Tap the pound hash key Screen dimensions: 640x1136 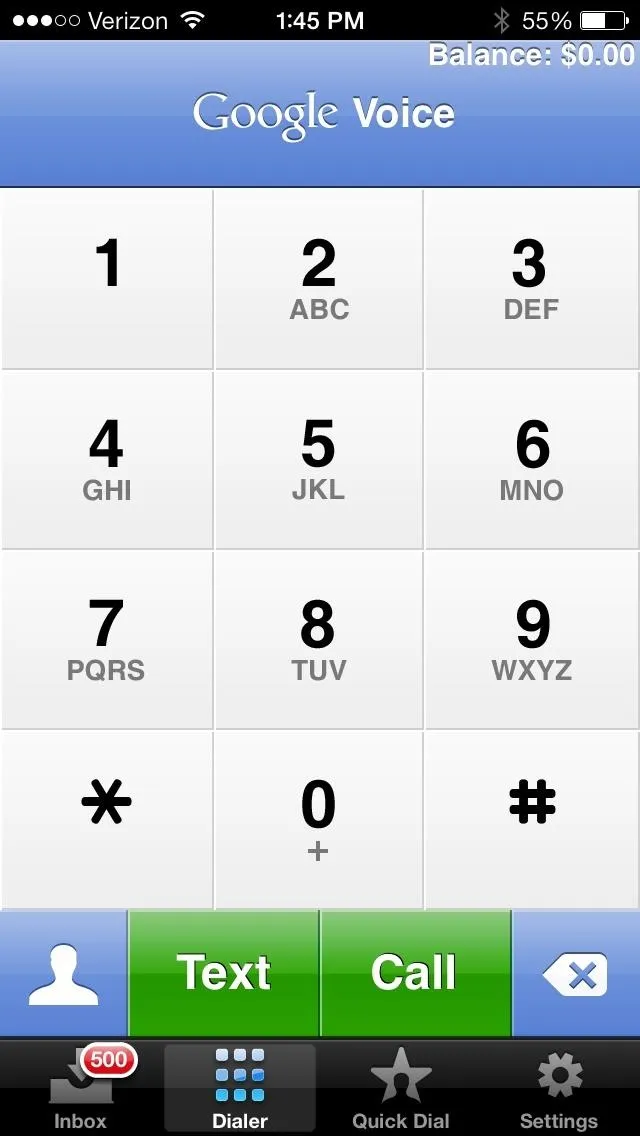click(532, 819)
